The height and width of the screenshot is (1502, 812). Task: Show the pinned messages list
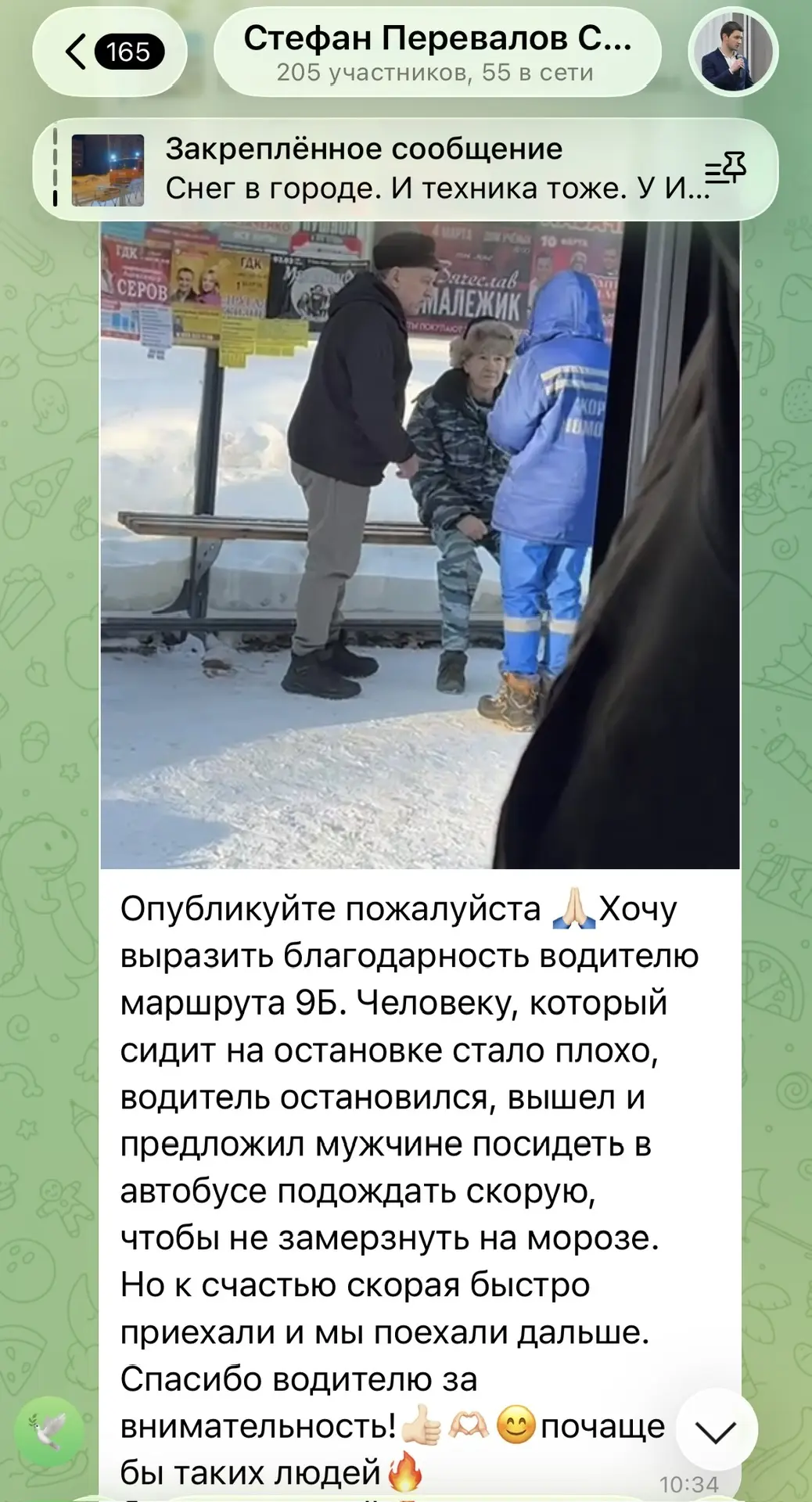725,169
